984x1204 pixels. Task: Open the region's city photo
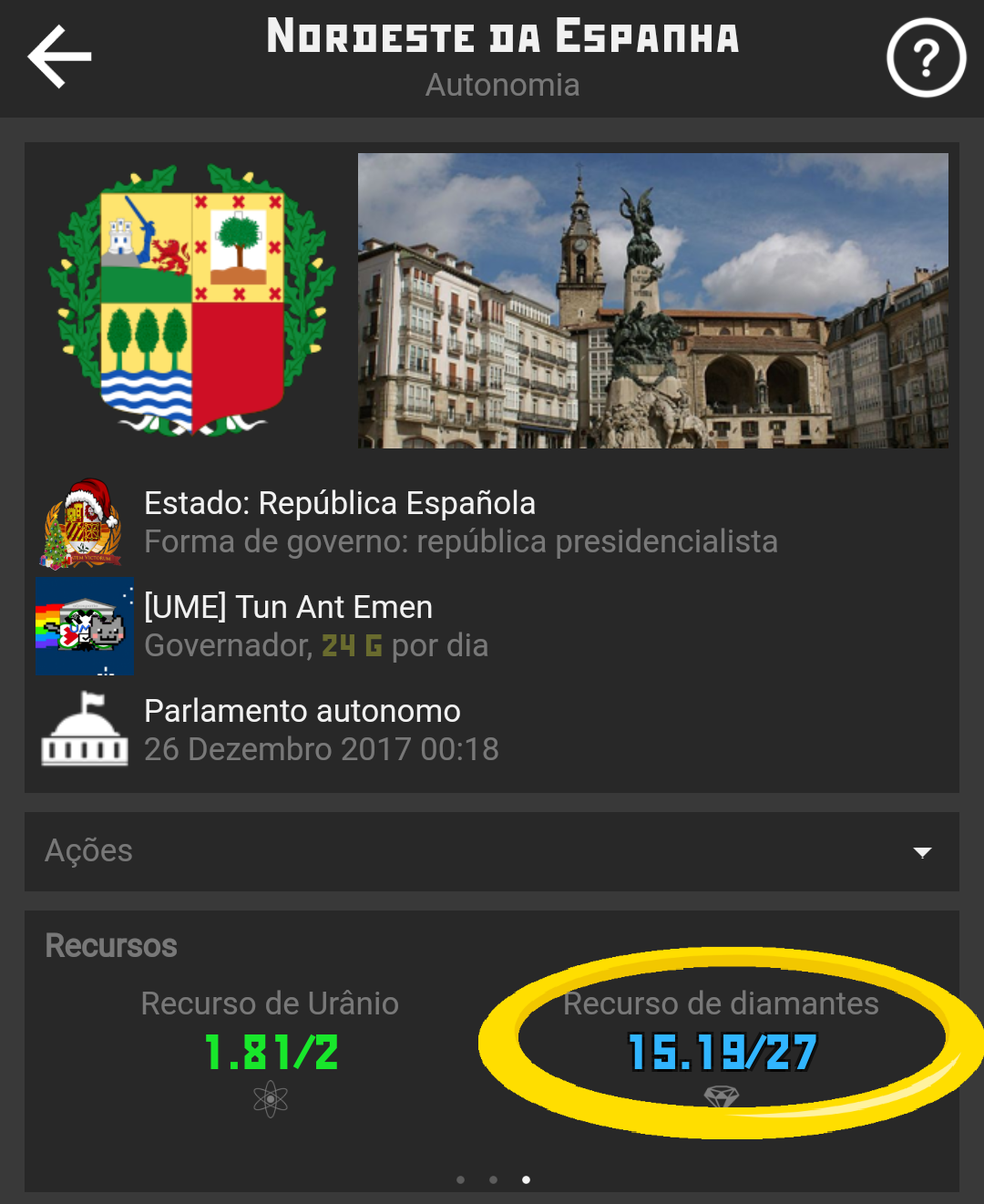point(652,301)
